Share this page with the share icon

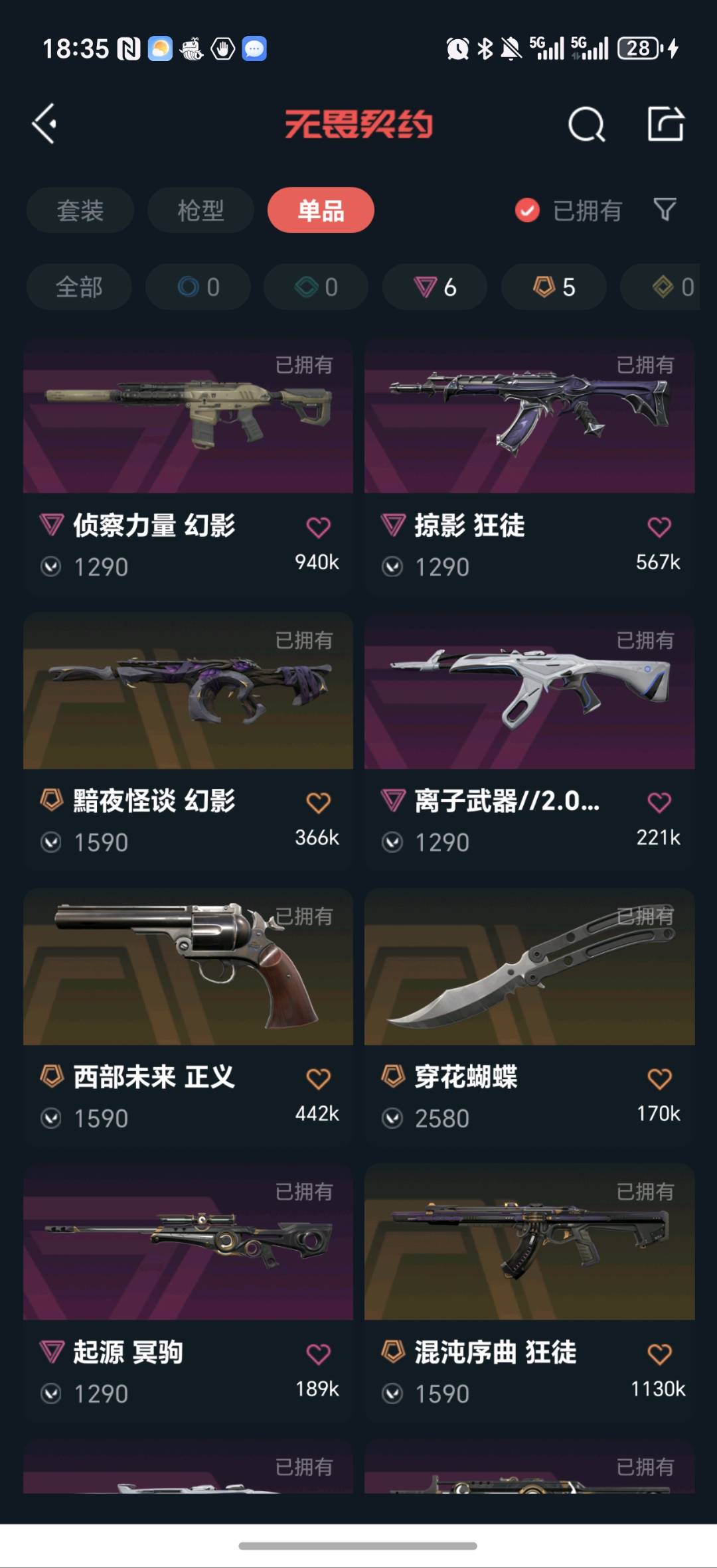click(665, 123)
